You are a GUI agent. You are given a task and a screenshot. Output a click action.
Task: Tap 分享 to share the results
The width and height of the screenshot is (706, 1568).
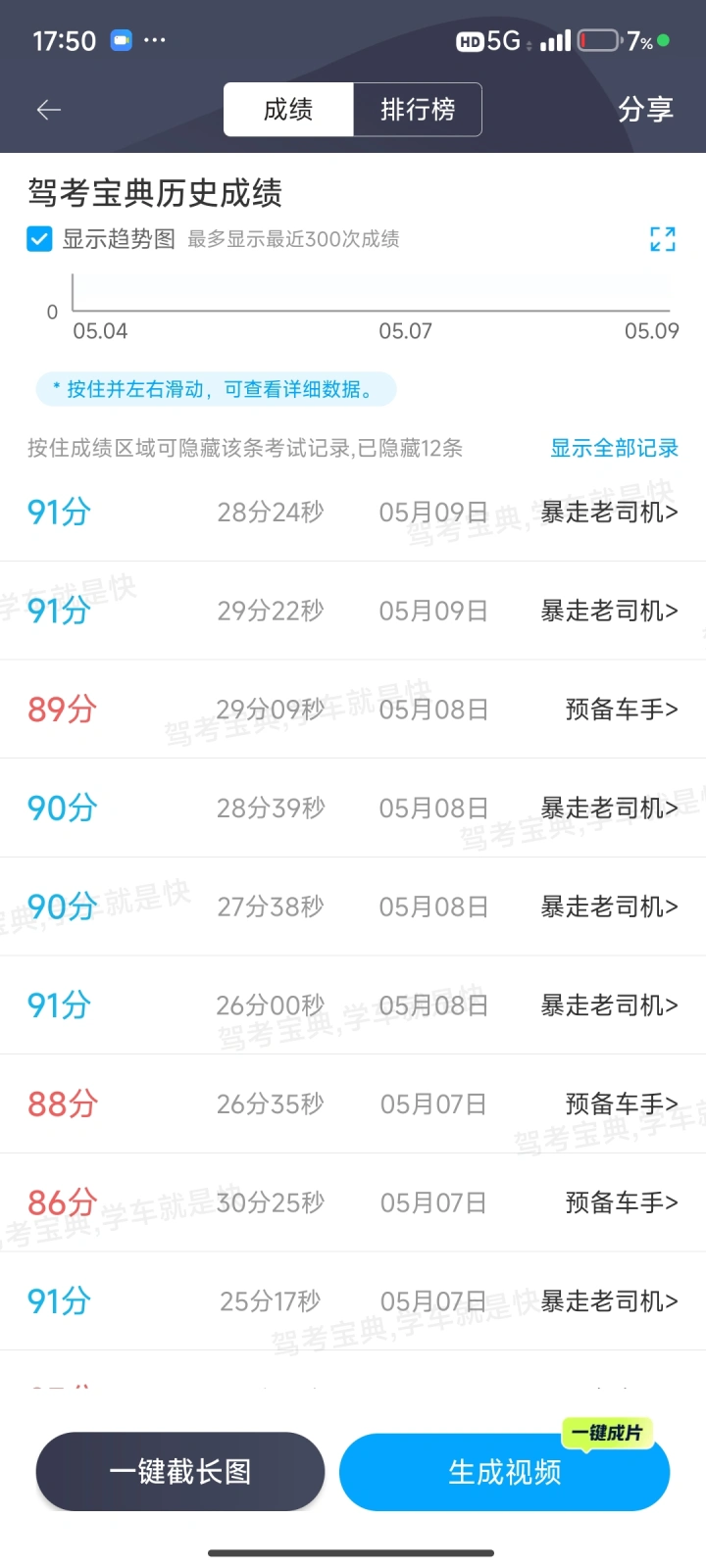coord(645,110)
